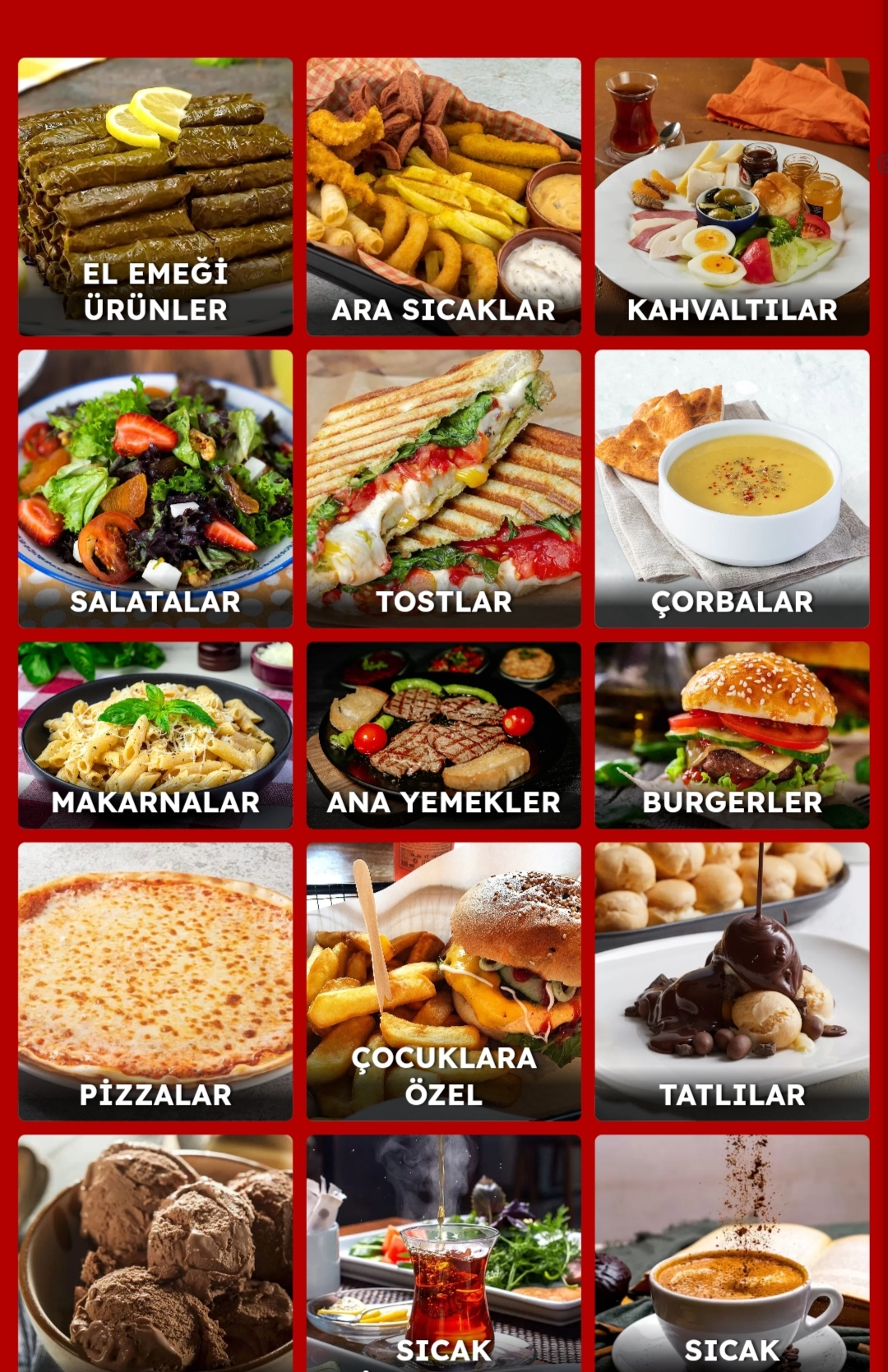View the Kahvaltılar breakfast menu
The height and width of the screenshot is (1372, 888).
click(732, 196)
